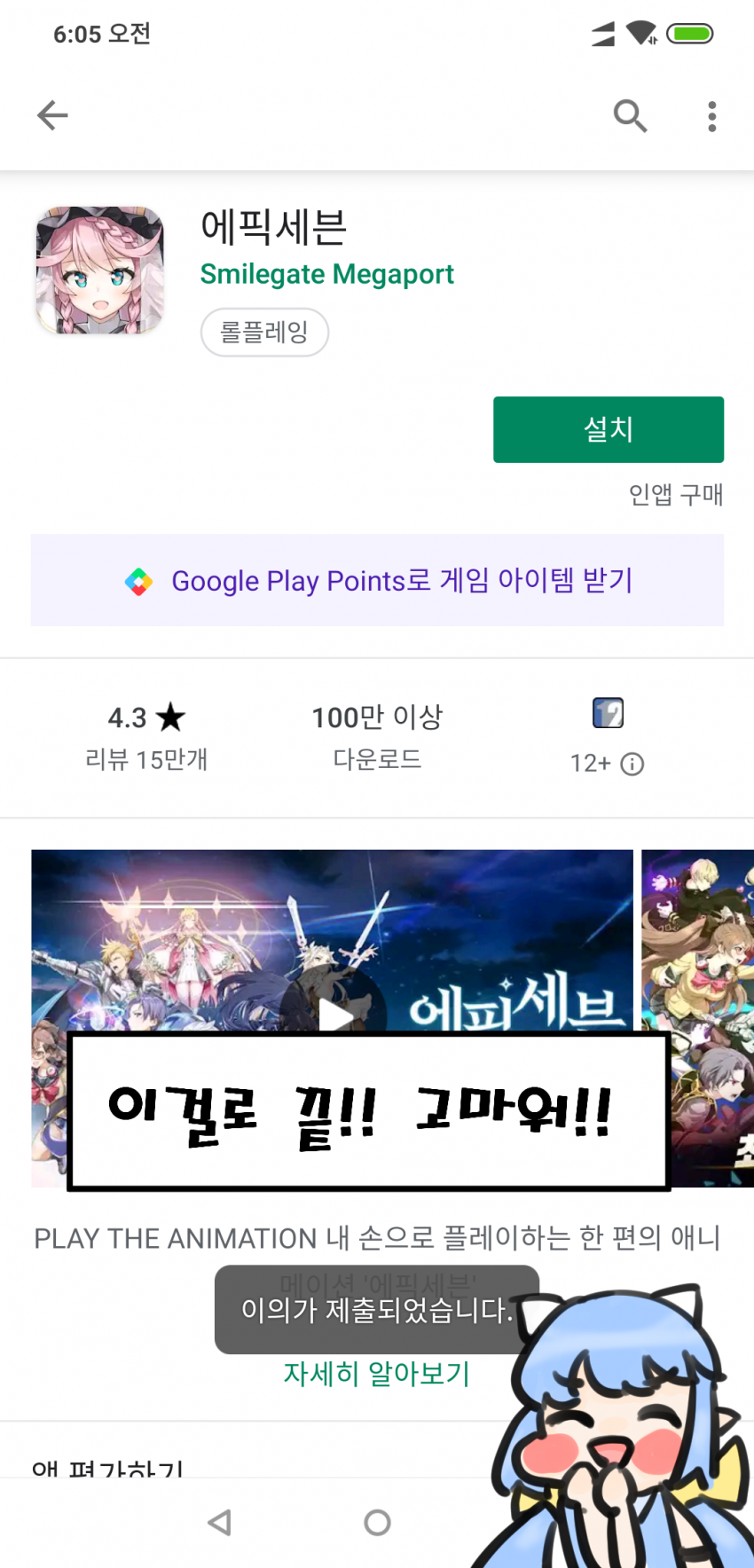Select the 롤플레잉 category chip
The image size is (754, 1568).
coord(264,333)
